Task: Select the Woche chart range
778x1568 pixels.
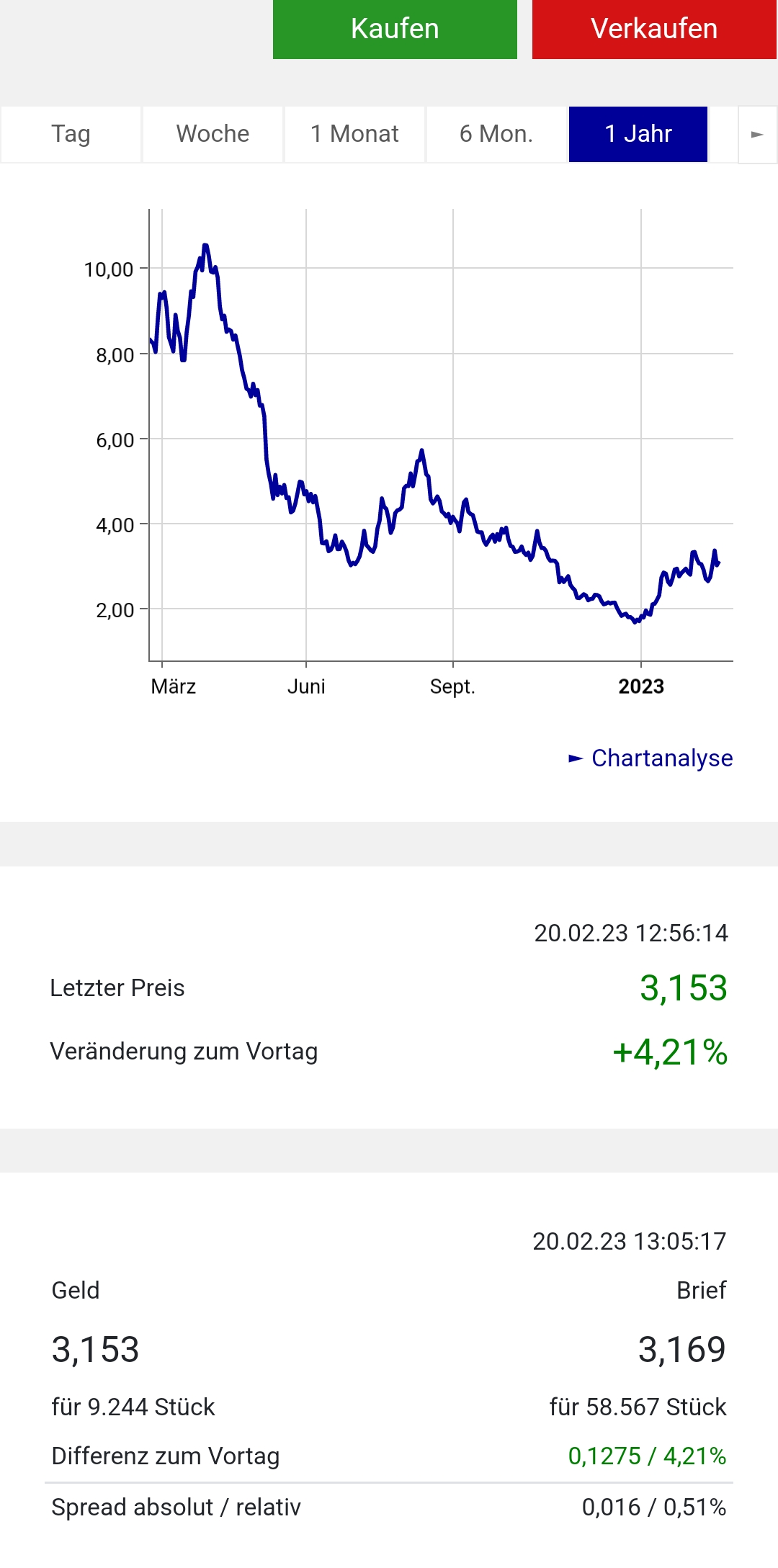Action: click(x=213, y=134)
